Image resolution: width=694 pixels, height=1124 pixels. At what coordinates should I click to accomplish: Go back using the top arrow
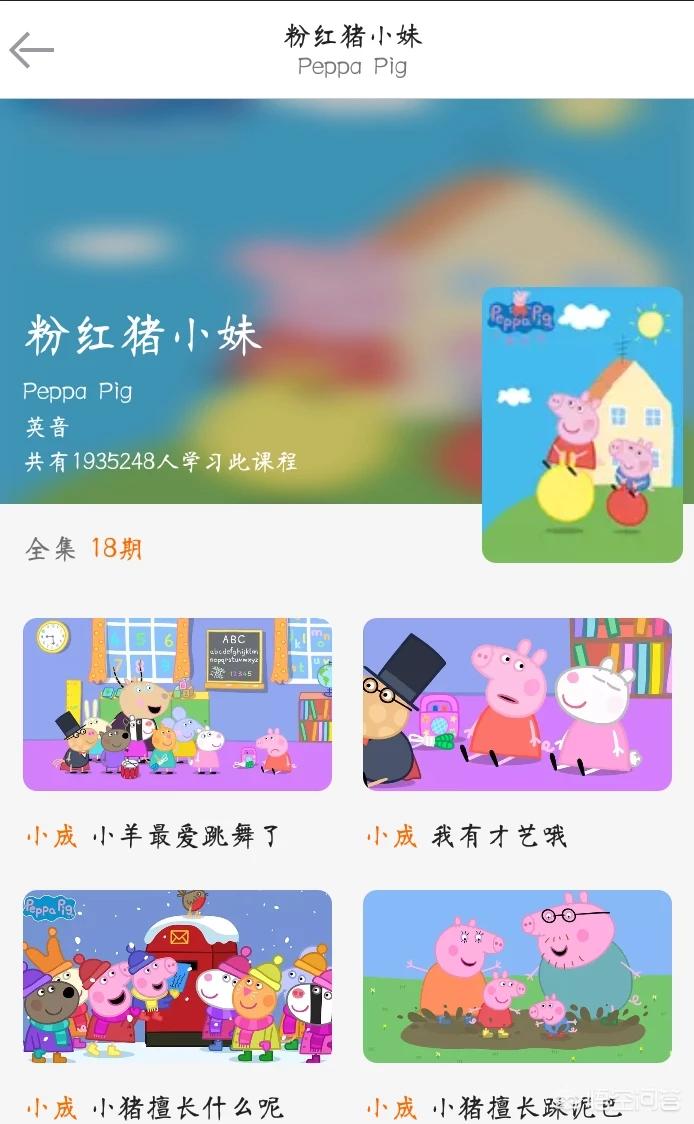(x=32, y=50)
